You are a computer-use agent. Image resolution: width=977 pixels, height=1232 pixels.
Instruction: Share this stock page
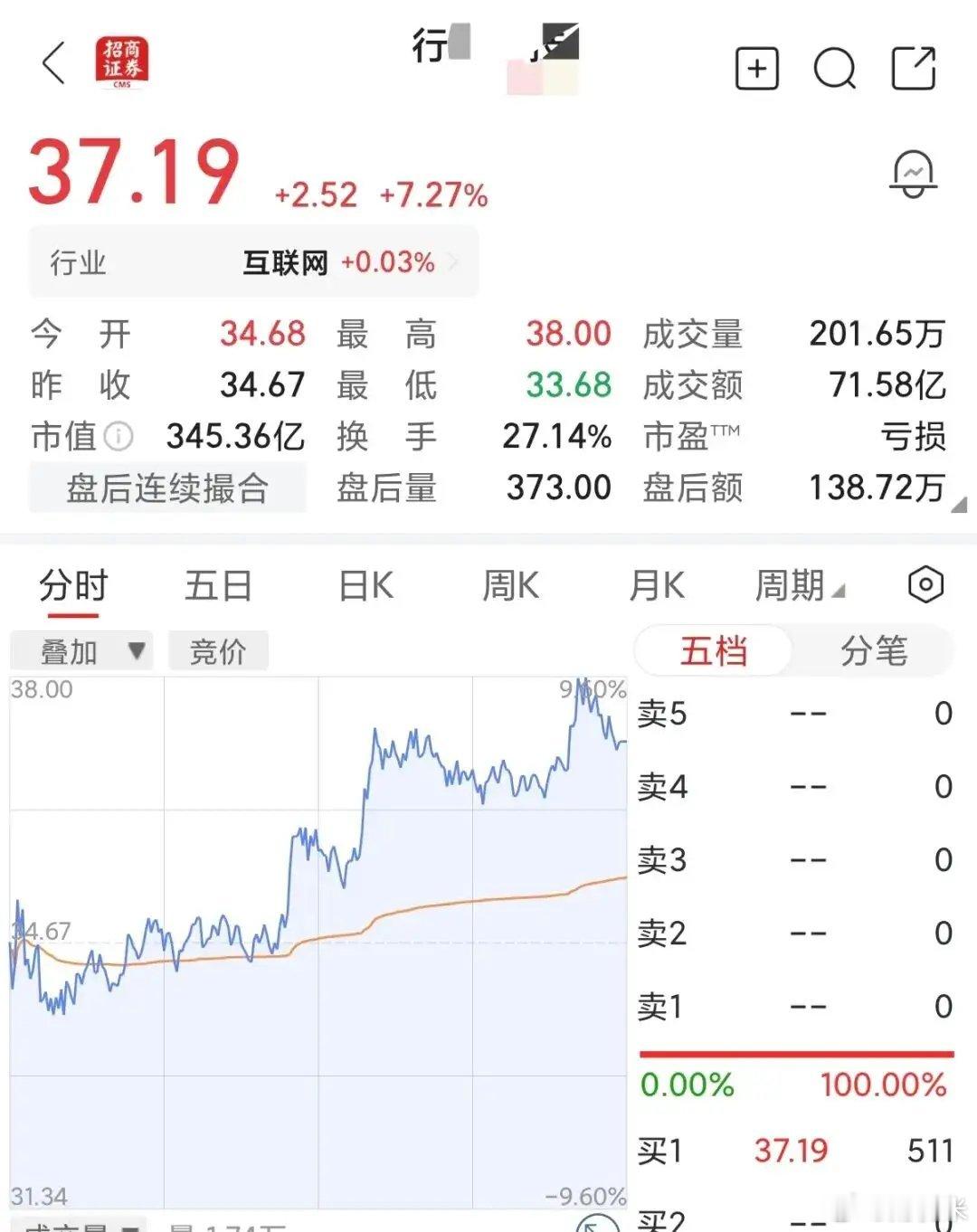(x=914, y=69)
